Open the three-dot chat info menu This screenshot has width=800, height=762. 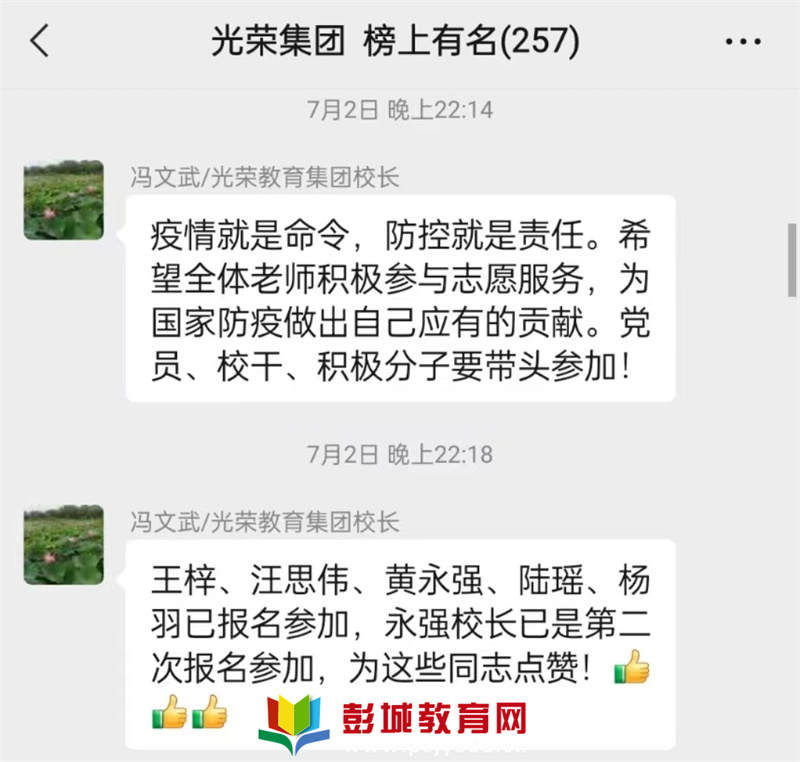click(742, 42)
